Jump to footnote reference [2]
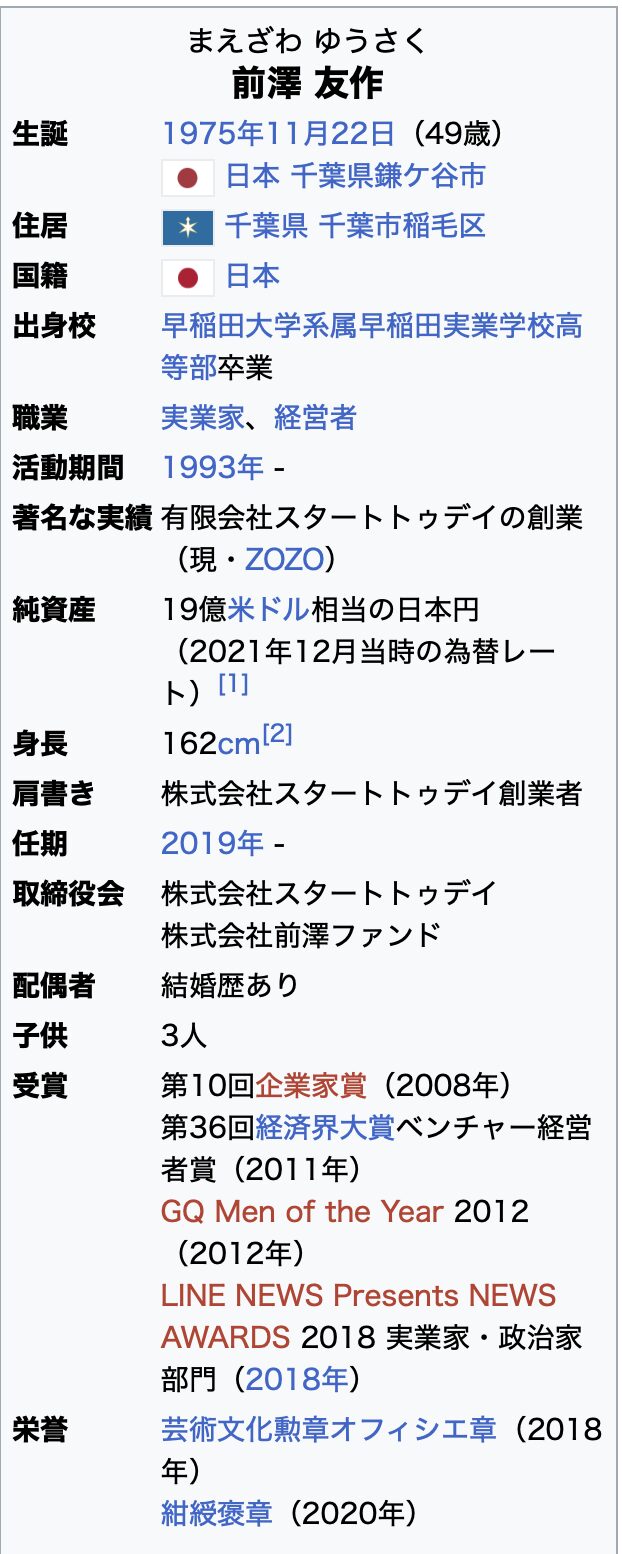622x1554 pixels. [x=276, y=737]
